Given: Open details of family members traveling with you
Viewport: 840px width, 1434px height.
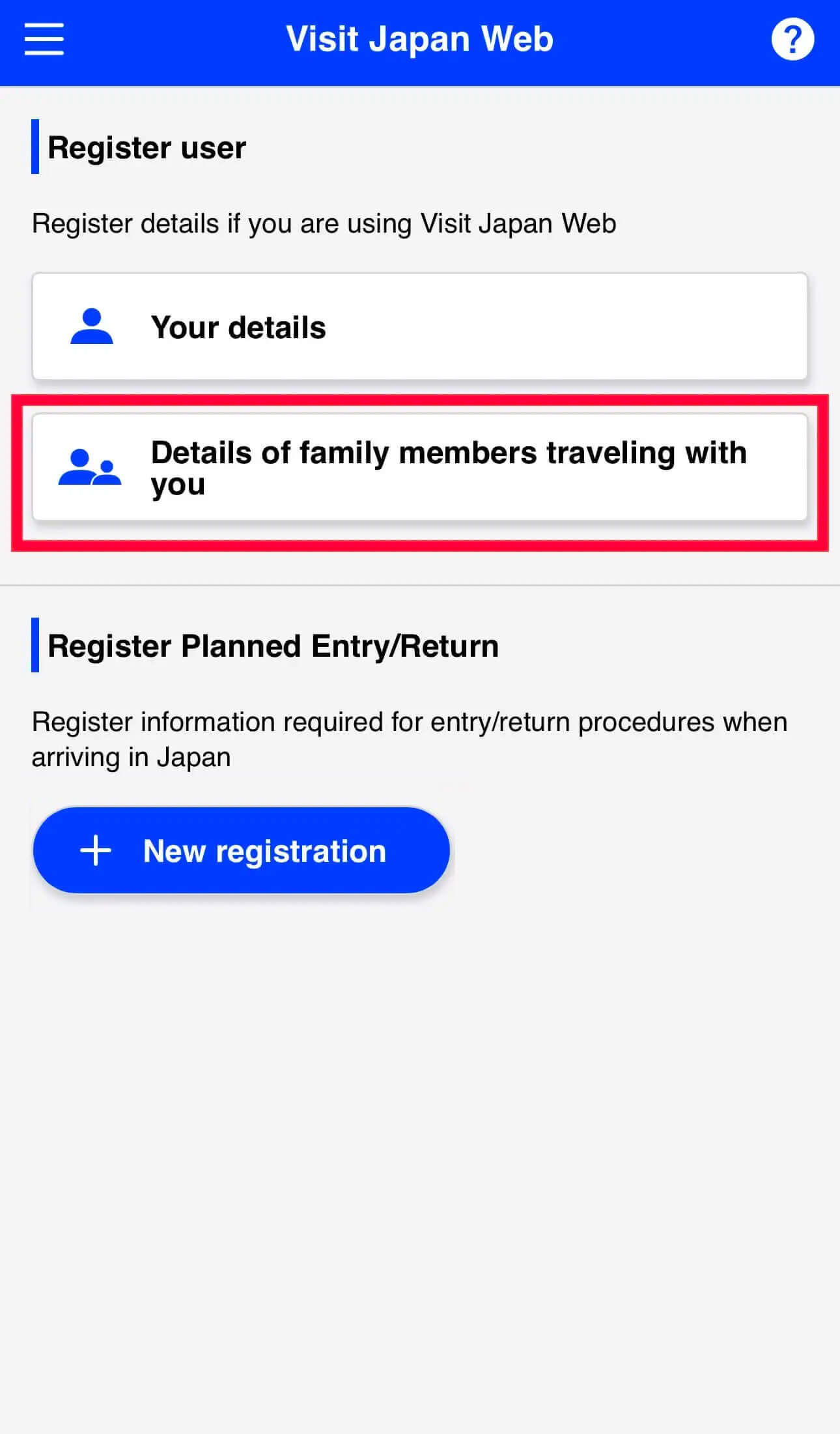Looking at the screenshot, I should [x=420, y=467].
